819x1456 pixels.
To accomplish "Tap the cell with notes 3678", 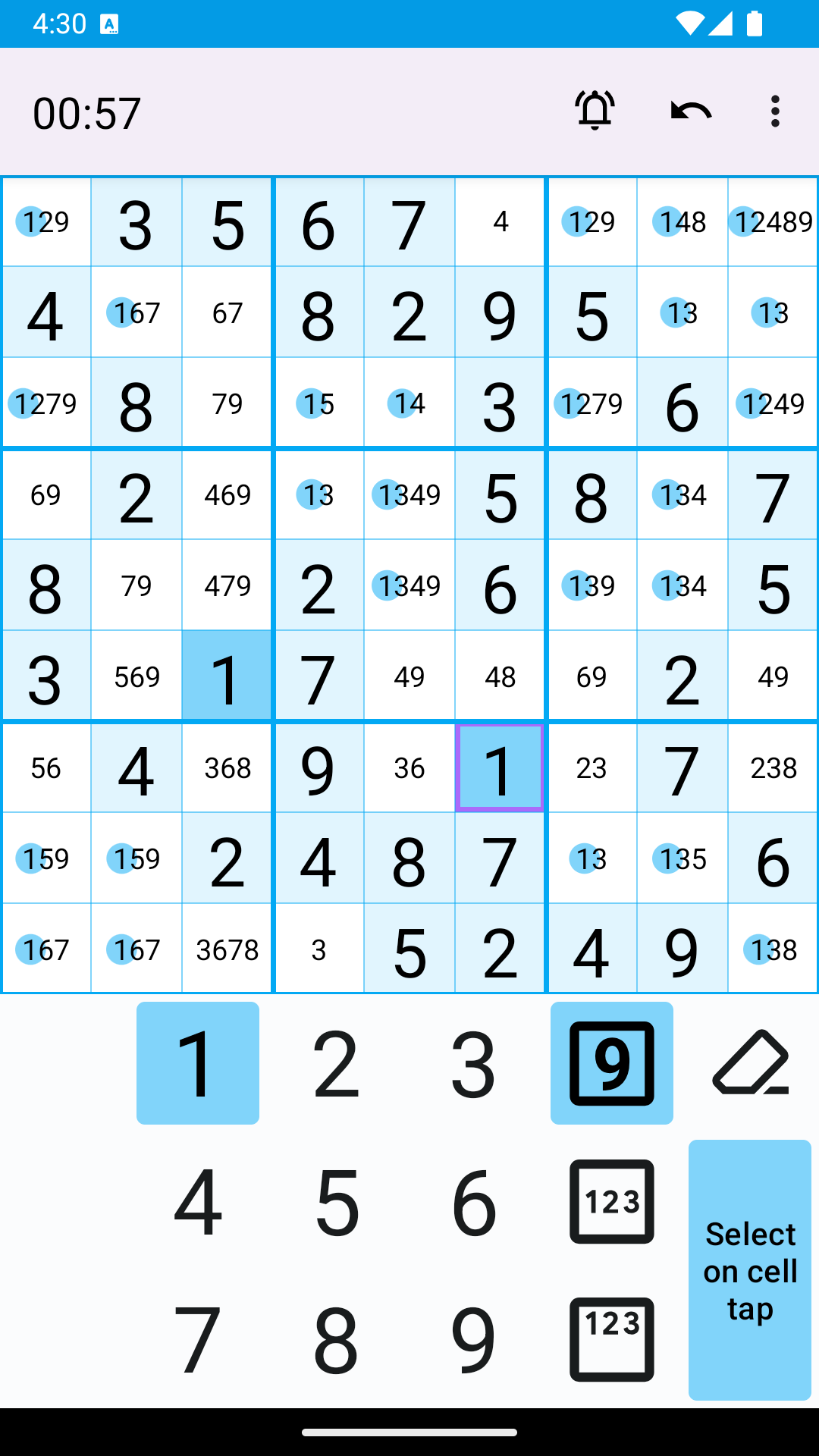I will click(x=227, y=949).
